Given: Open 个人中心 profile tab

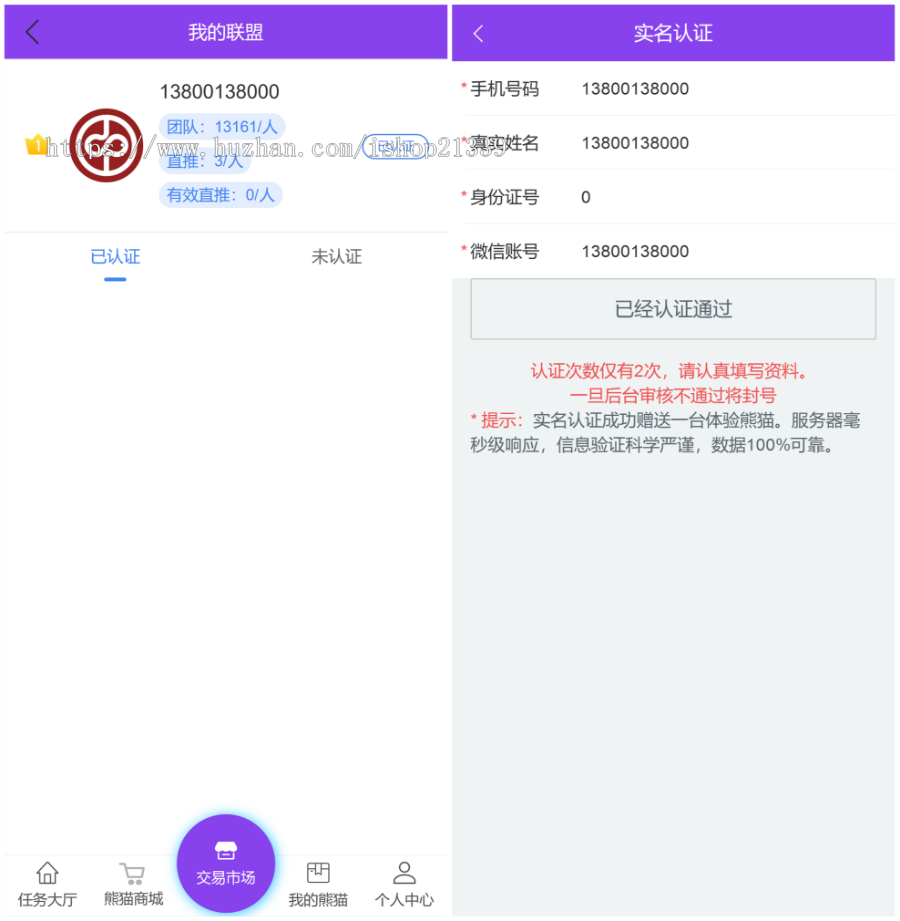Looking at the screenshot, I should [x=404, y=884].
